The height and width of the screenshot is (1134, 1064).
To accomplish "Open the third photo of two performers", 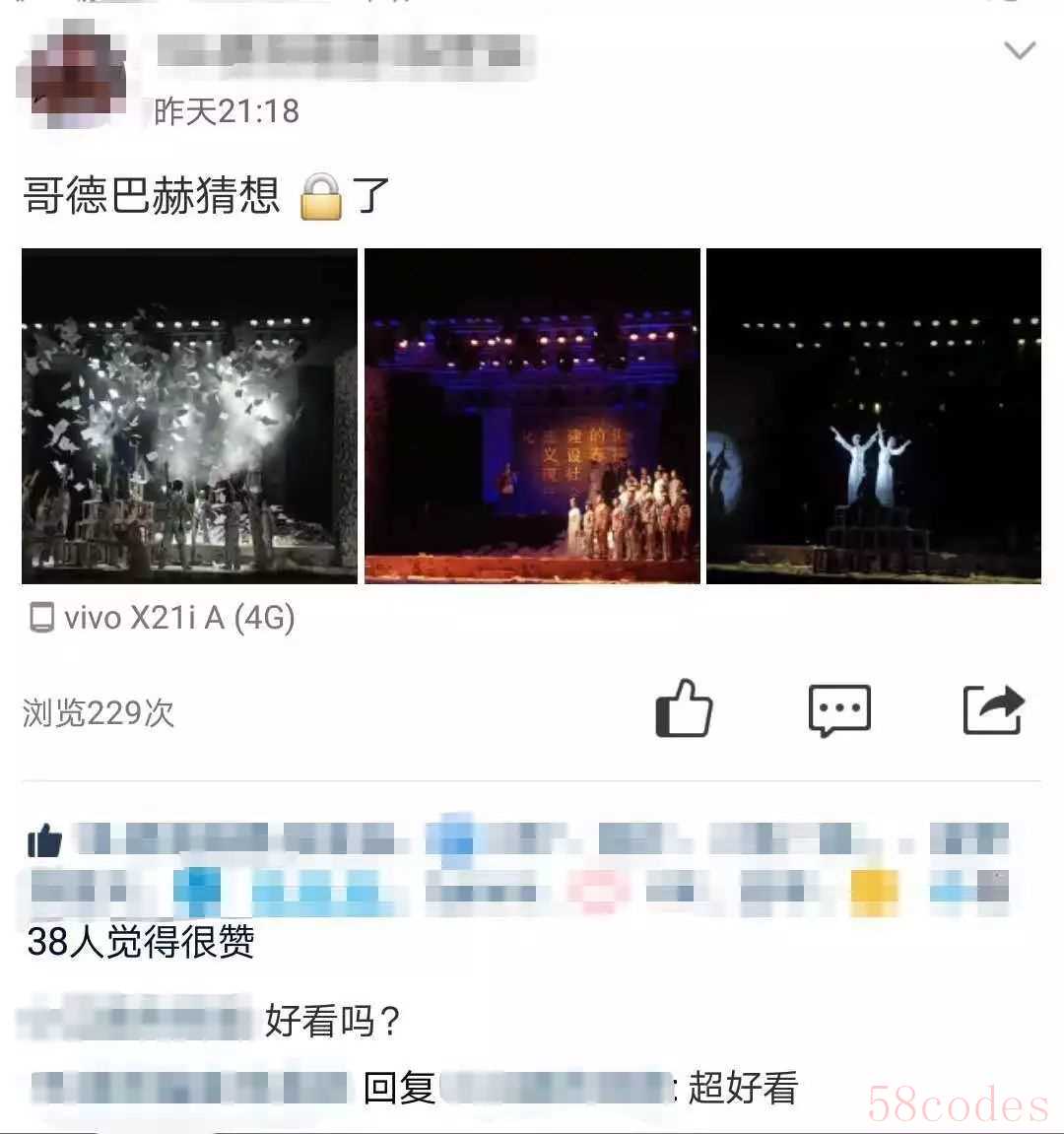I will [x=874, y=416].
